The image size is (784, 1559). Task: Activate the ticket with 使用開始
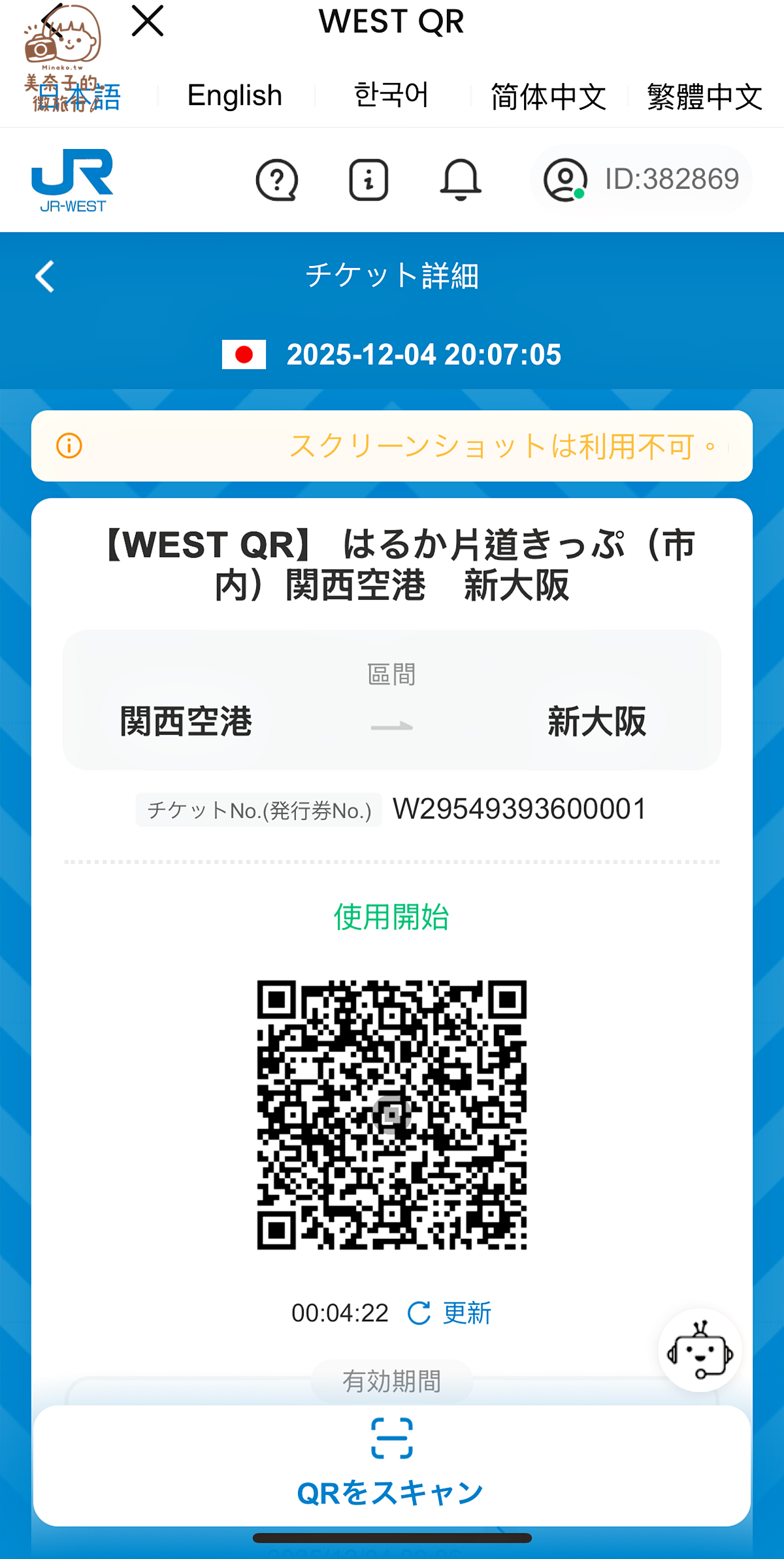(x=391, y=916)
